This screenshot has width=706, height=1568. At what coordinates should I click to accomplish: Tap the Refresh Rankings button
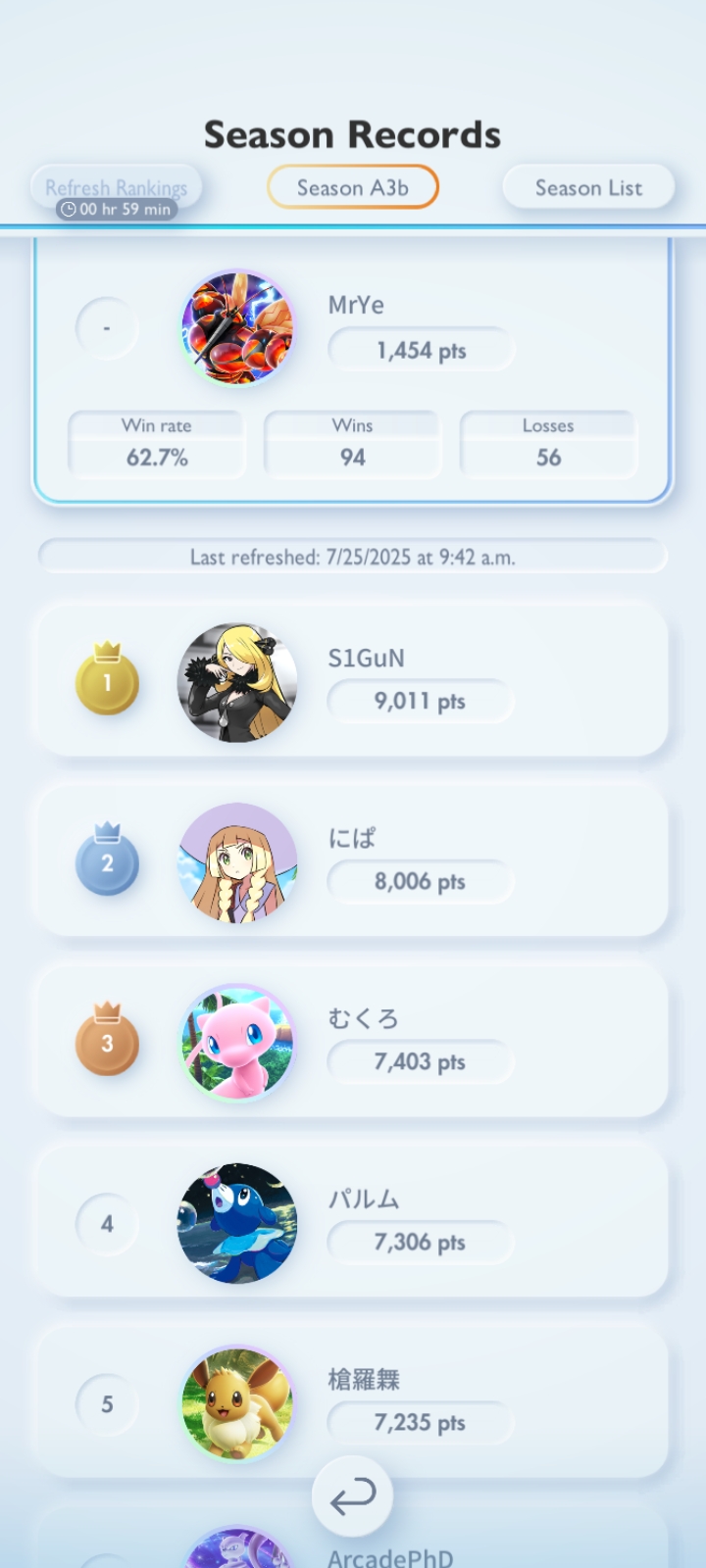click(117, 188)
